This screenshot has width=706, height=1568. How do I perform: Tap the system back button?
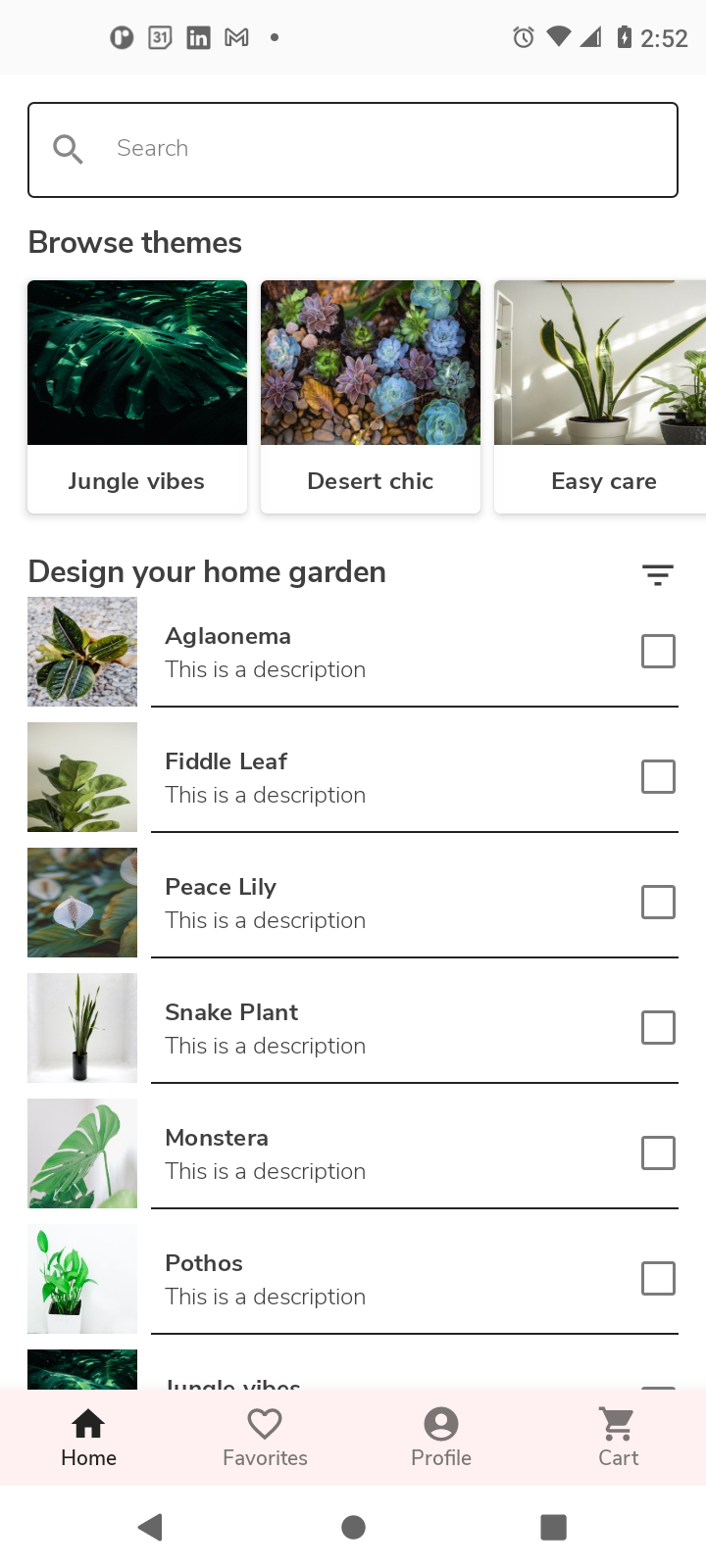click(x=151, y=1527)
